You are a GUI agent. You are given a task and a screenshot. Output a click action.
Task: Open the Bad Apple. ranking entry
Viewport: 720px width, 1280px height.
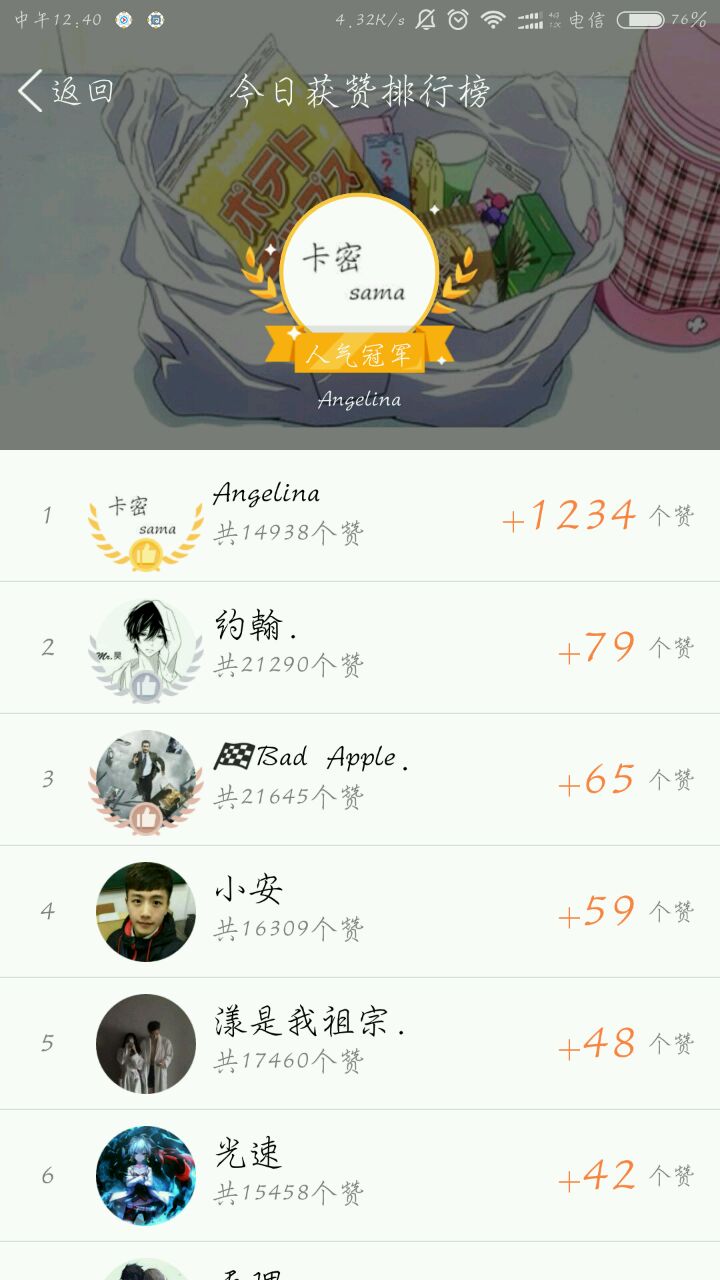pos(360,780)
